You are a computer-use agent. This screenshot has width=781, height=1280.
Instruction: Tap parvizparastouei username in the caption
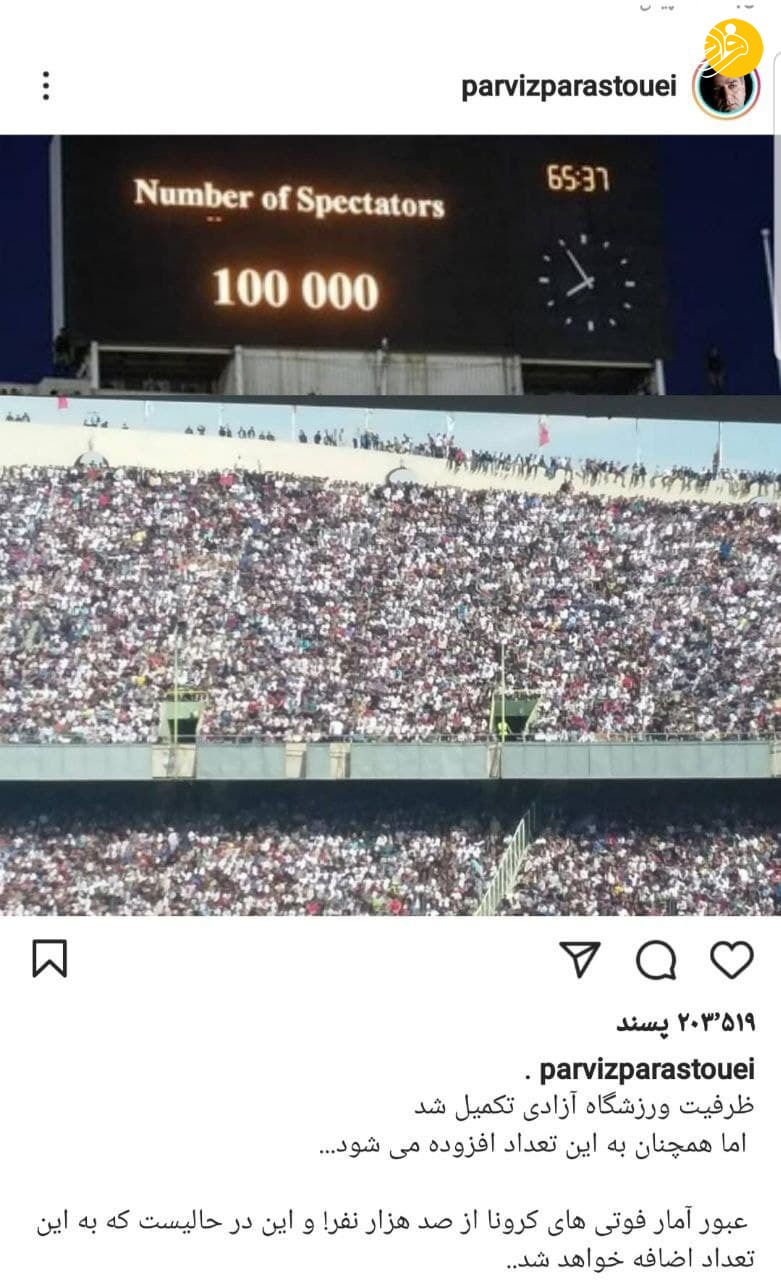[646, 1069]
